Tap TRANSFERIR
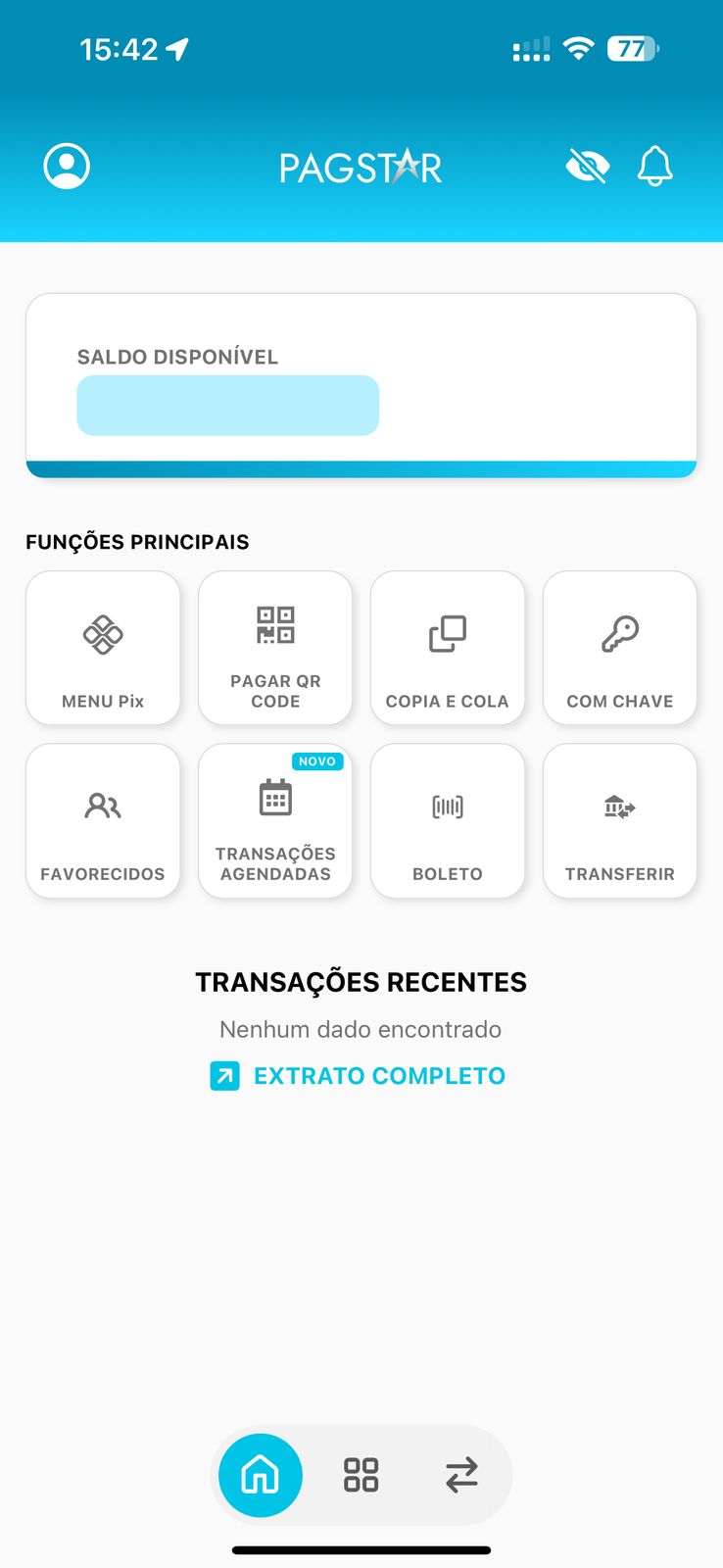This screenshot has height=1568, width=723. 620,820
